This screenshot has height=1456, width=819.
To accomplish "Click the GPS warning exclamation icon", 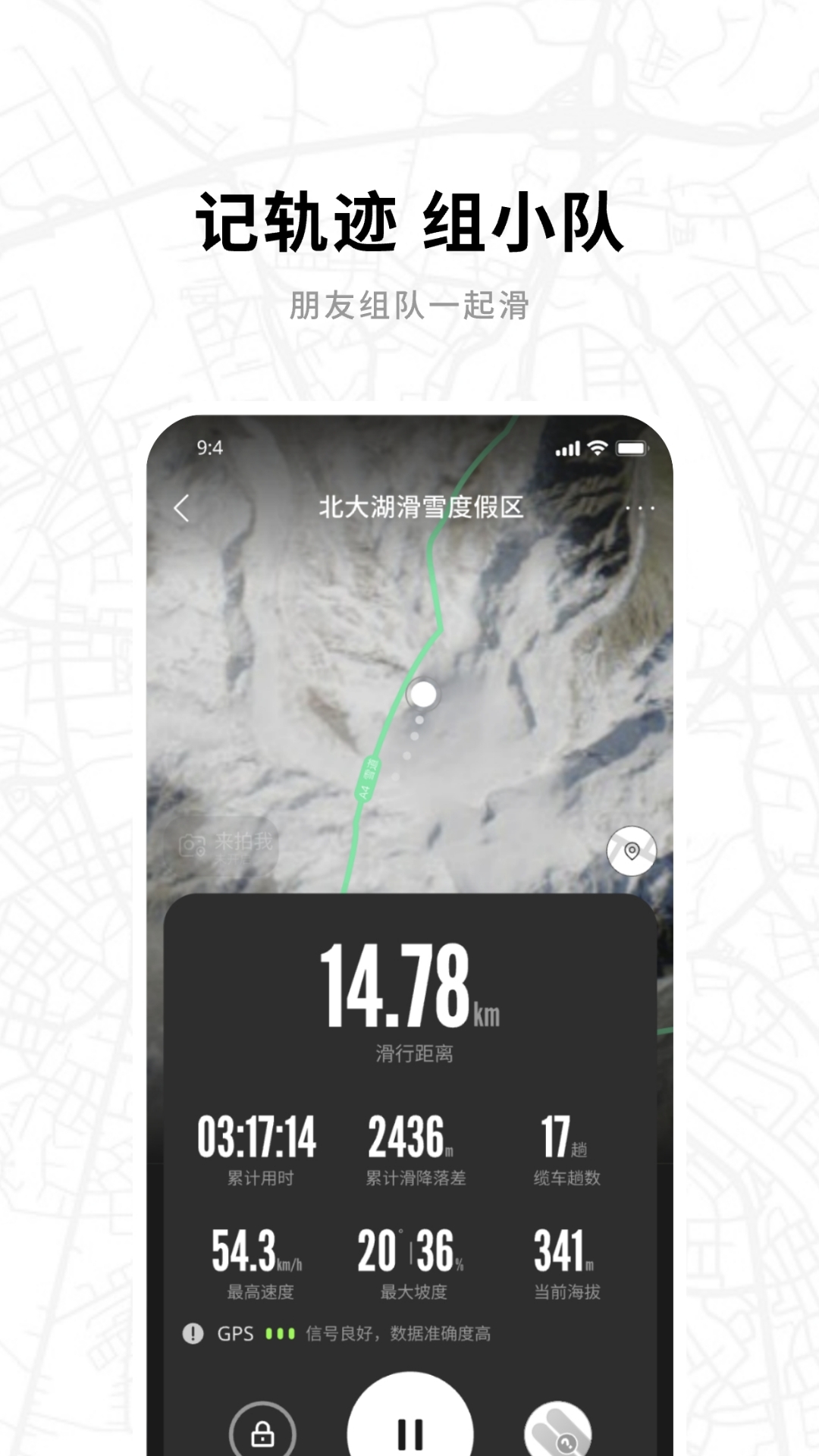I will click(x=192, y=1334).
